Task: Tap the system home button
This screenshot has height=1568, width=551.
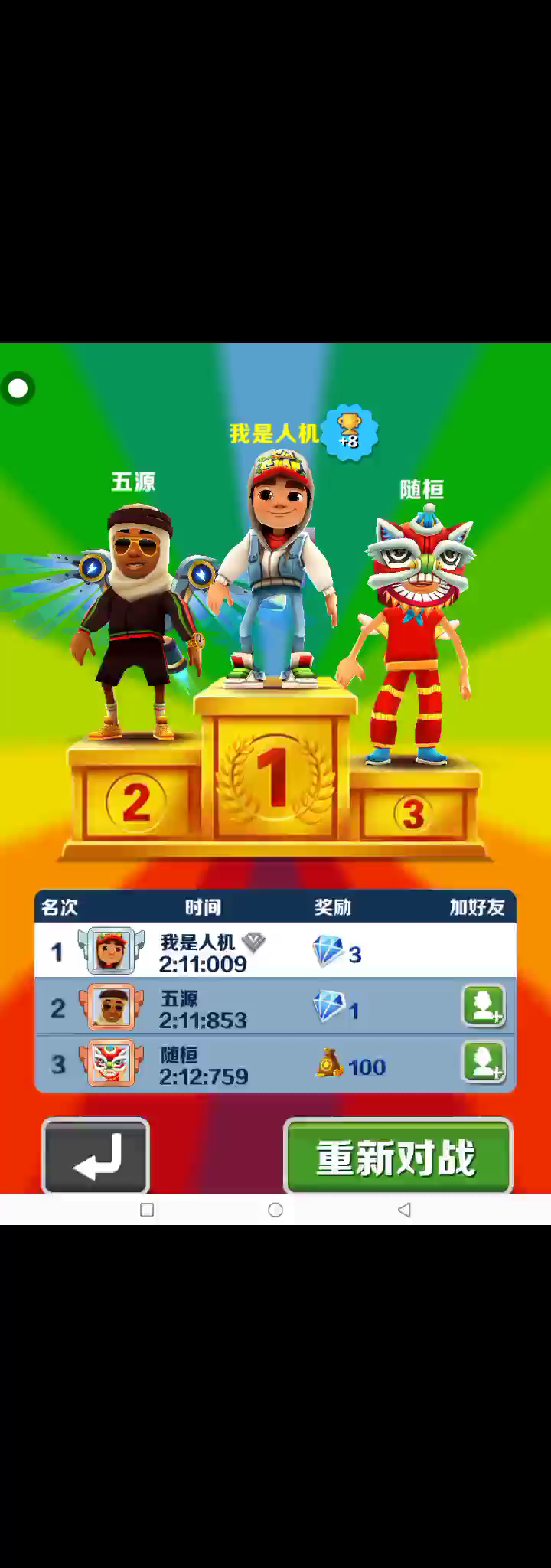Action: coord(275,1210)
